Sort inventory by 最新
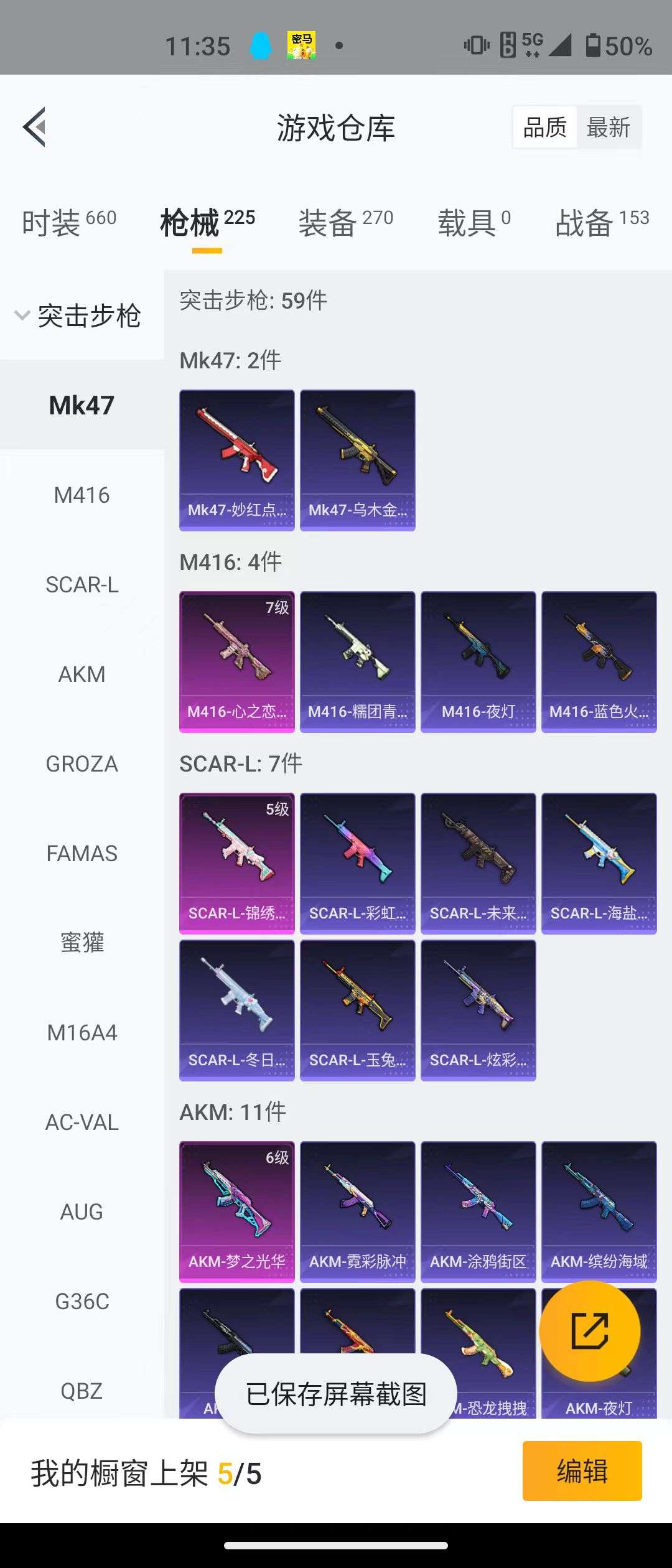The image size is (672, 1568). (608, 128)
